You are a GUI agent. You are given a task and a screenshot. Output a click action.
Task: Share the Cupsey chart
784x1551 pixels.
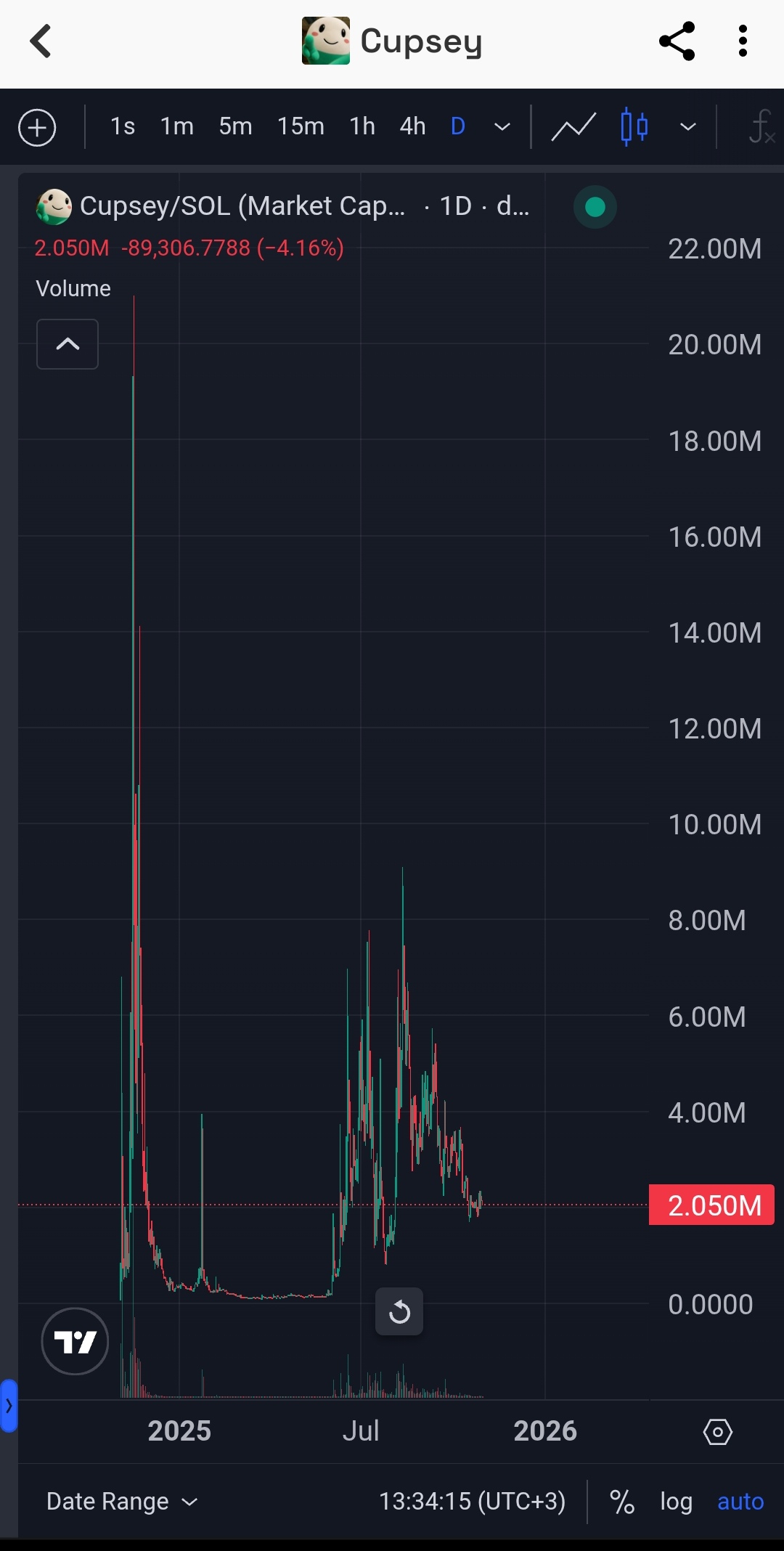[x=677, y=41]
